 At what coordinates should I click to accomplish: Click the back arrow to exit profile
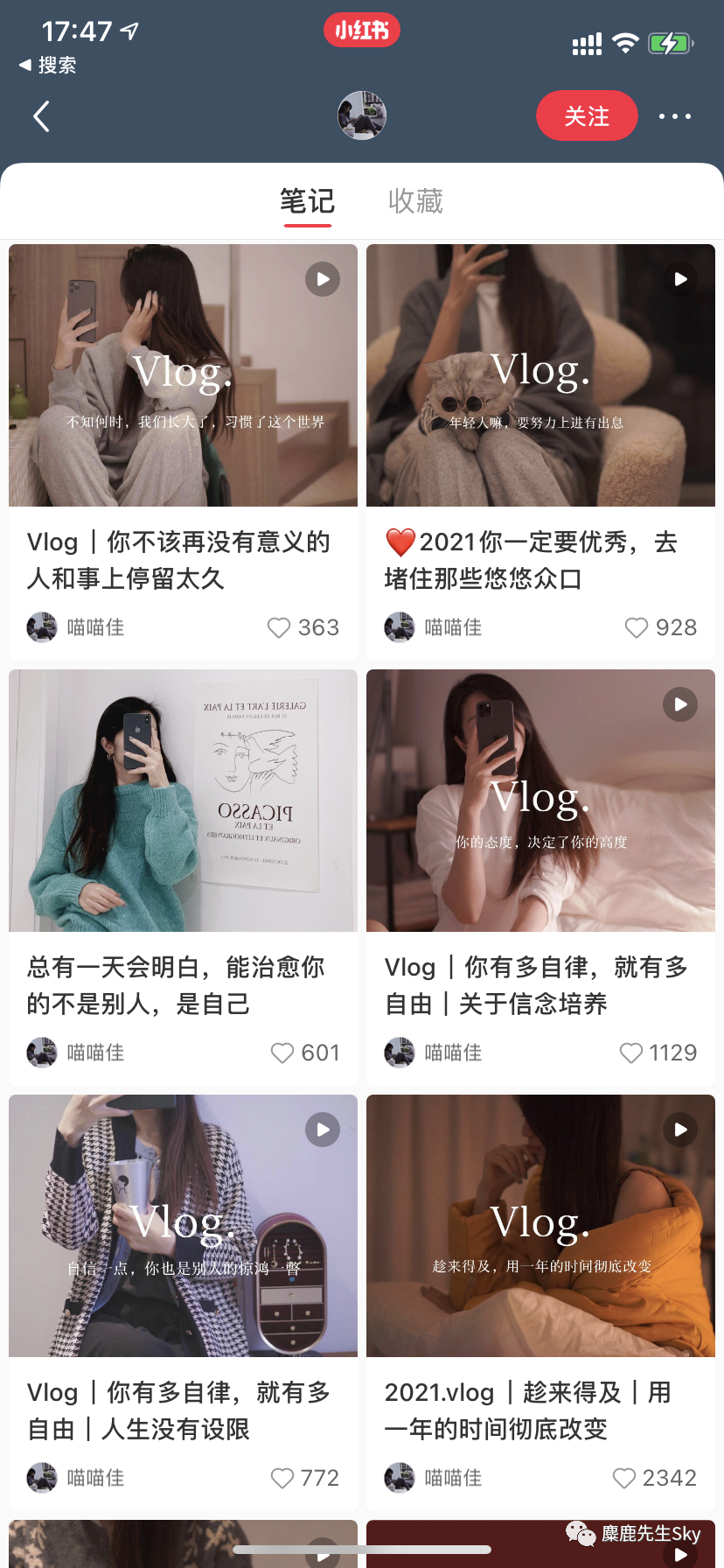pos(41,115)
